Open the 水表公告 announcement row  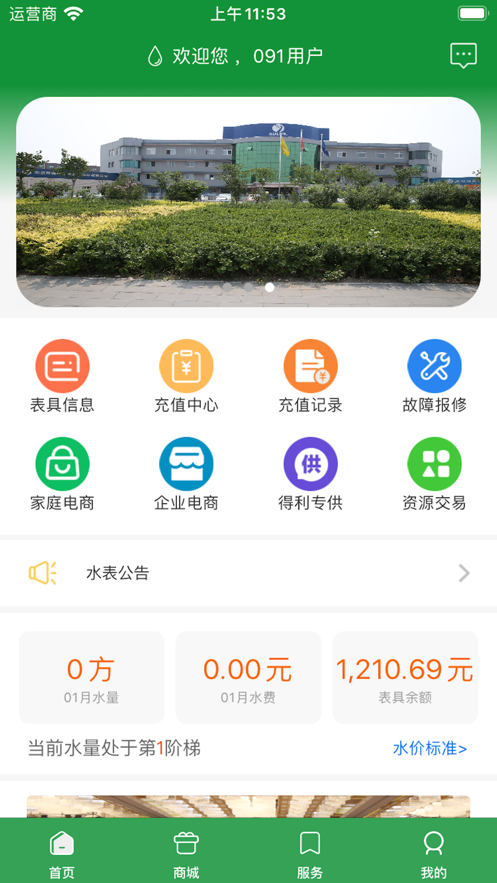point(248,573)
